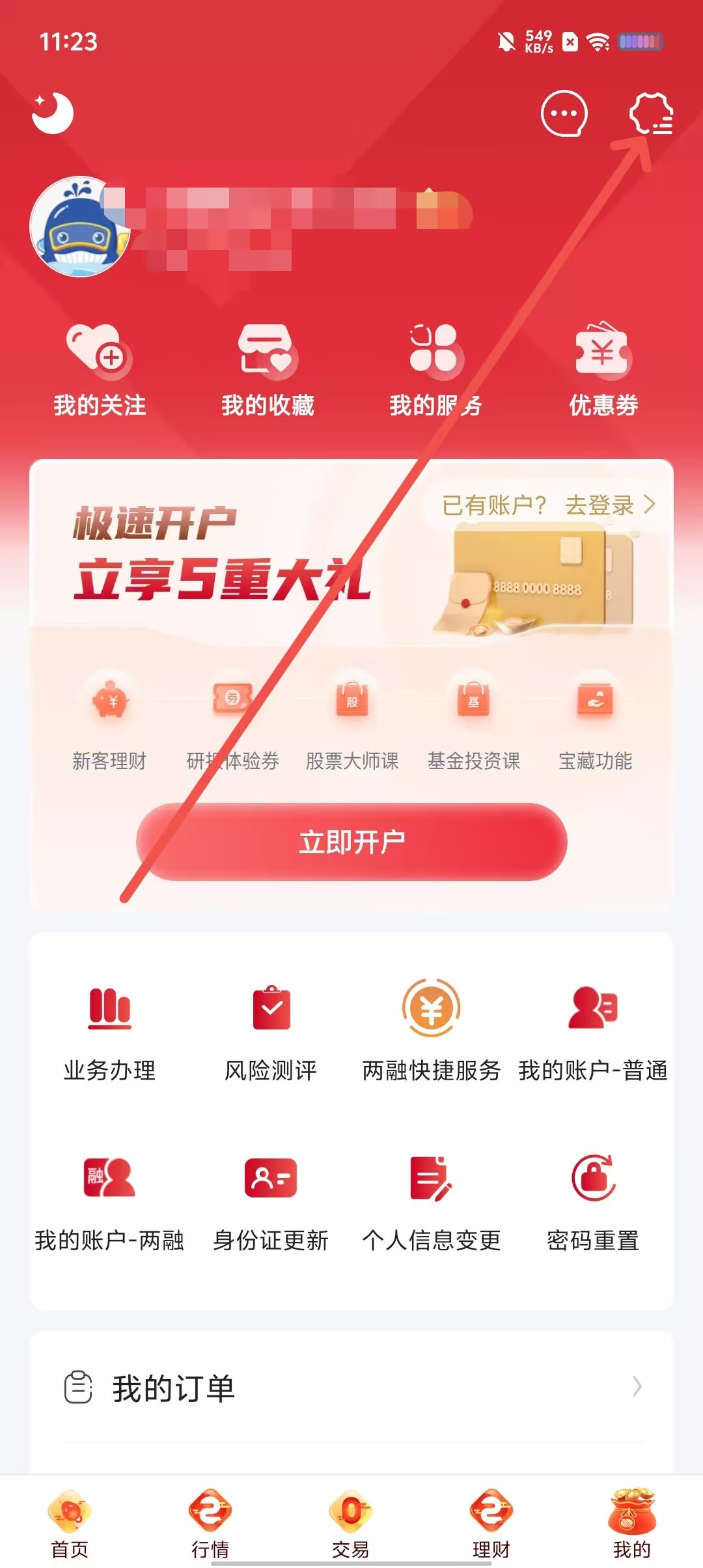Select 身份证更新
The width and height of the screenshot is (703, 1568).
(271, 1201)
